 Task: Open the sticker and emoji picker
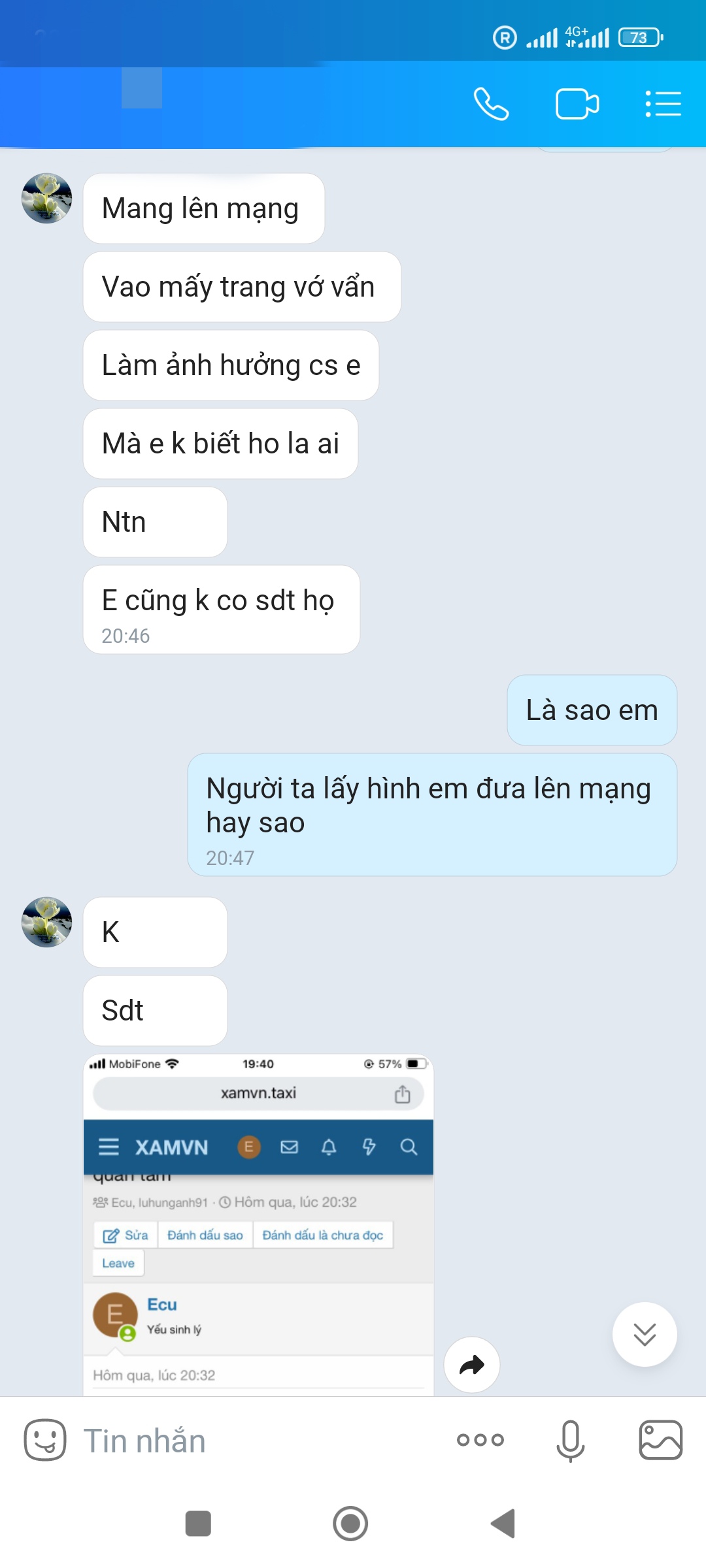click(x=45, y=1440)
